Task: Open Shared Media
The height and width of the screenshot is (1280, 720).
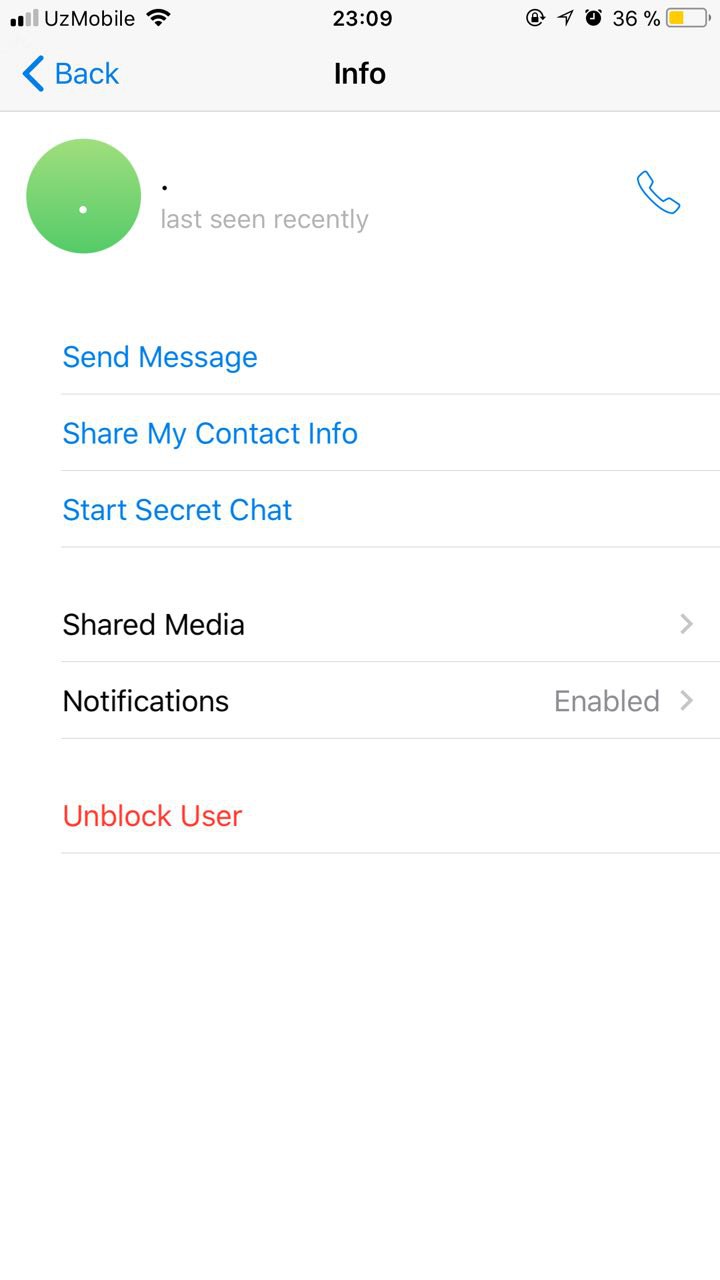Action: (x=380, y=624)
